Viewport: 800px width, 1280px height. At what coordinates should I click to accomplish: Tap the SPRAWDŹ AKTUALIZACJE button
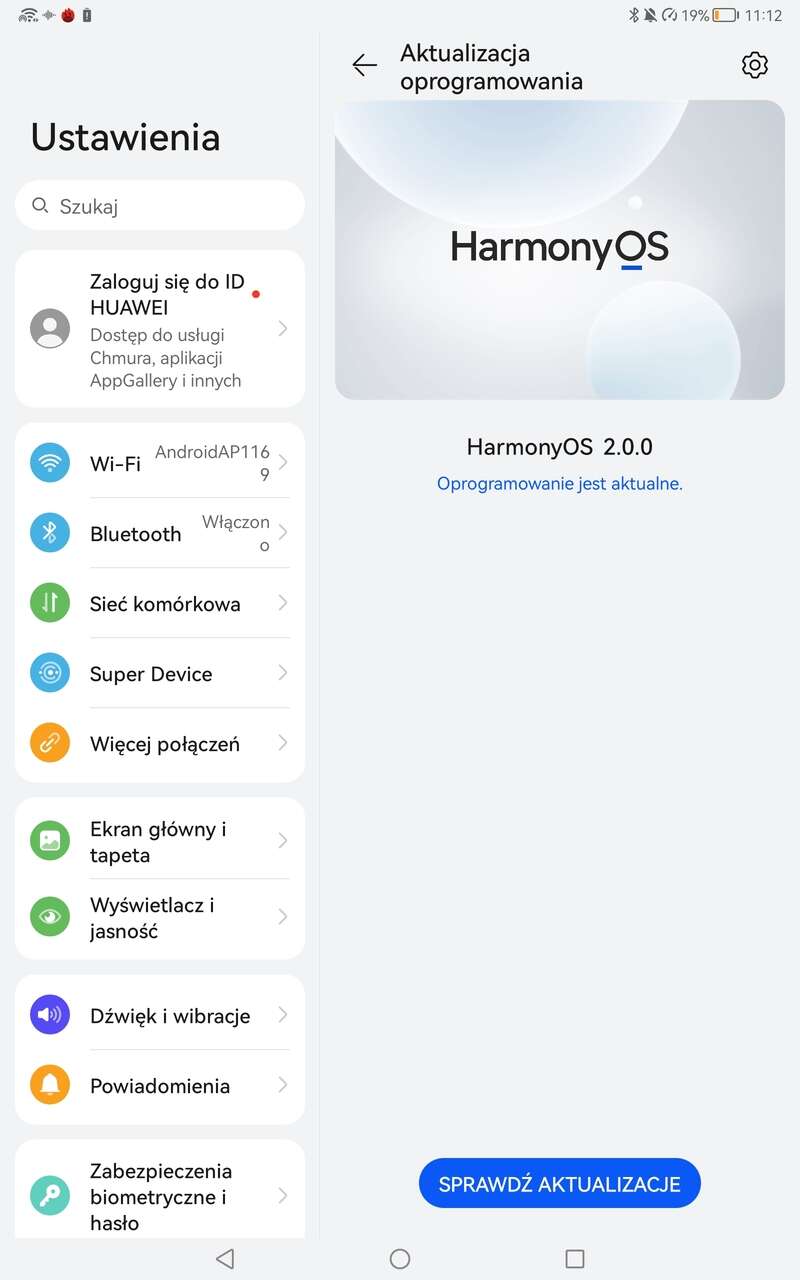coord(559,1184)
